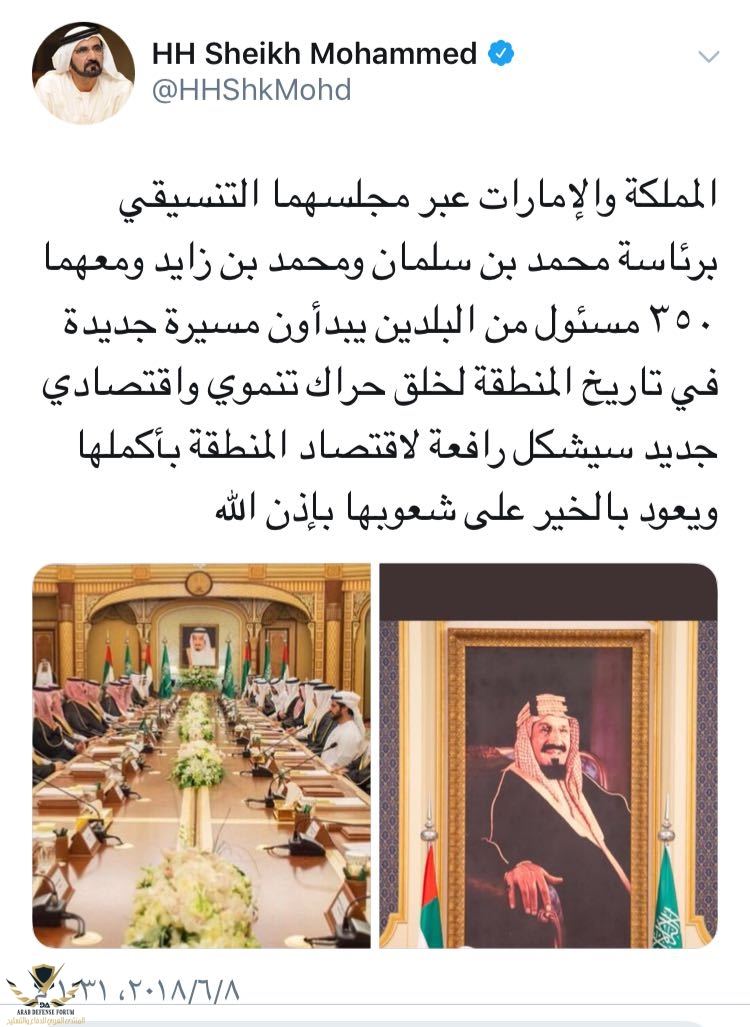
Task: Open the @HHShkMohd profile handle
Action: click(251, 91)
